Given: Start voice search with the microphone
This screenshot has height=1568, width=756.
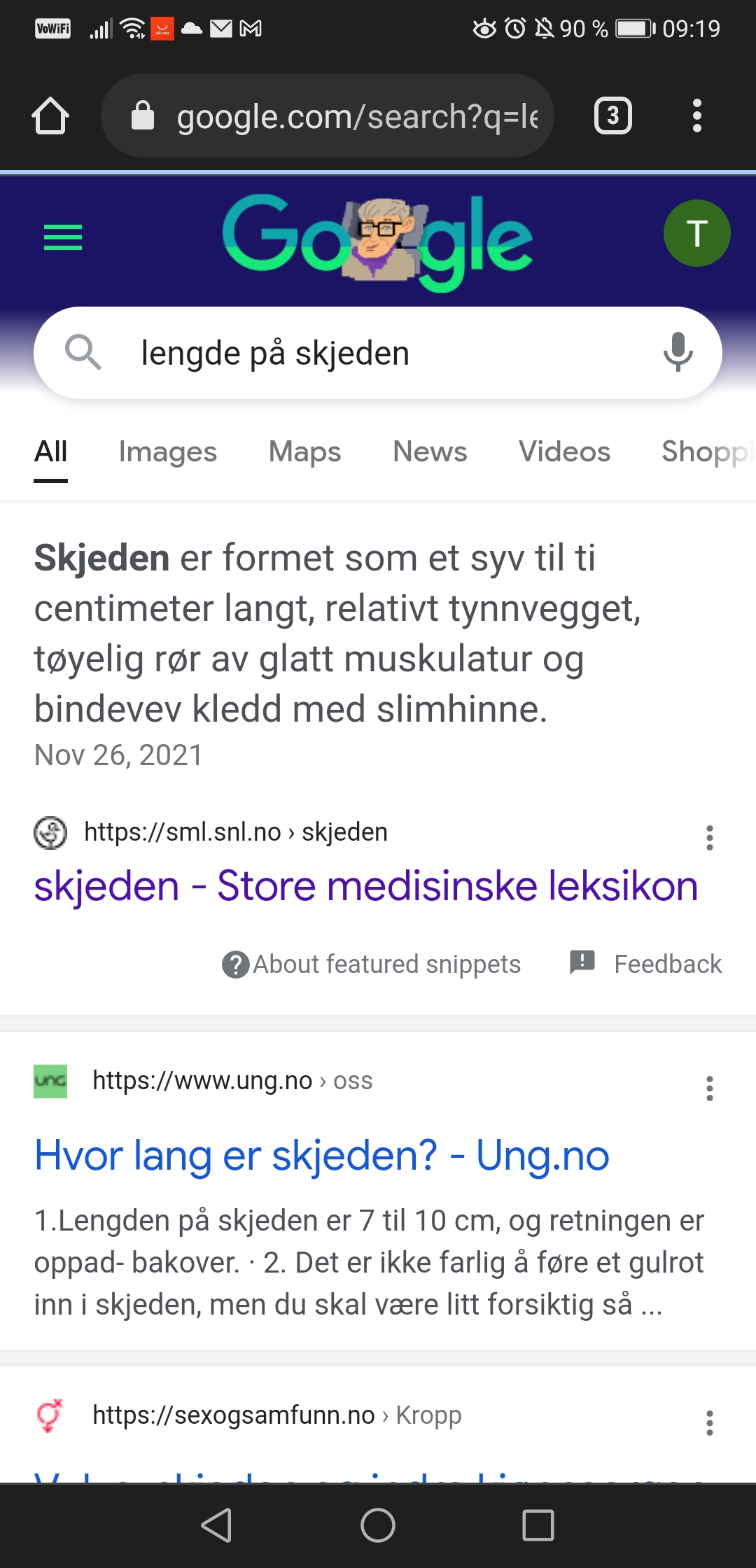Looking at the screenshot, I should click(678, 352).
